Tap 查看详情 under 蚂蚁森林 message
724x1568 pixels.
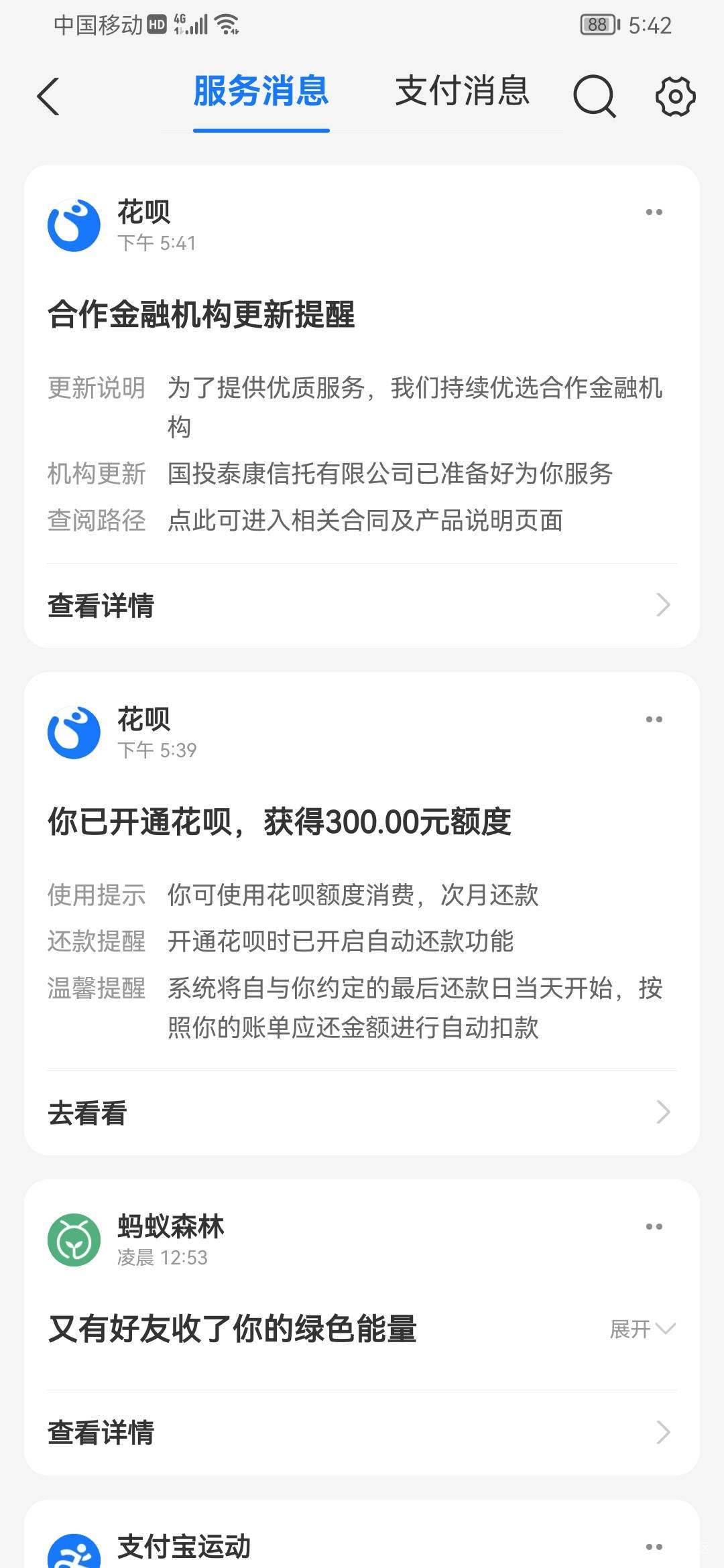point(362,1432)
